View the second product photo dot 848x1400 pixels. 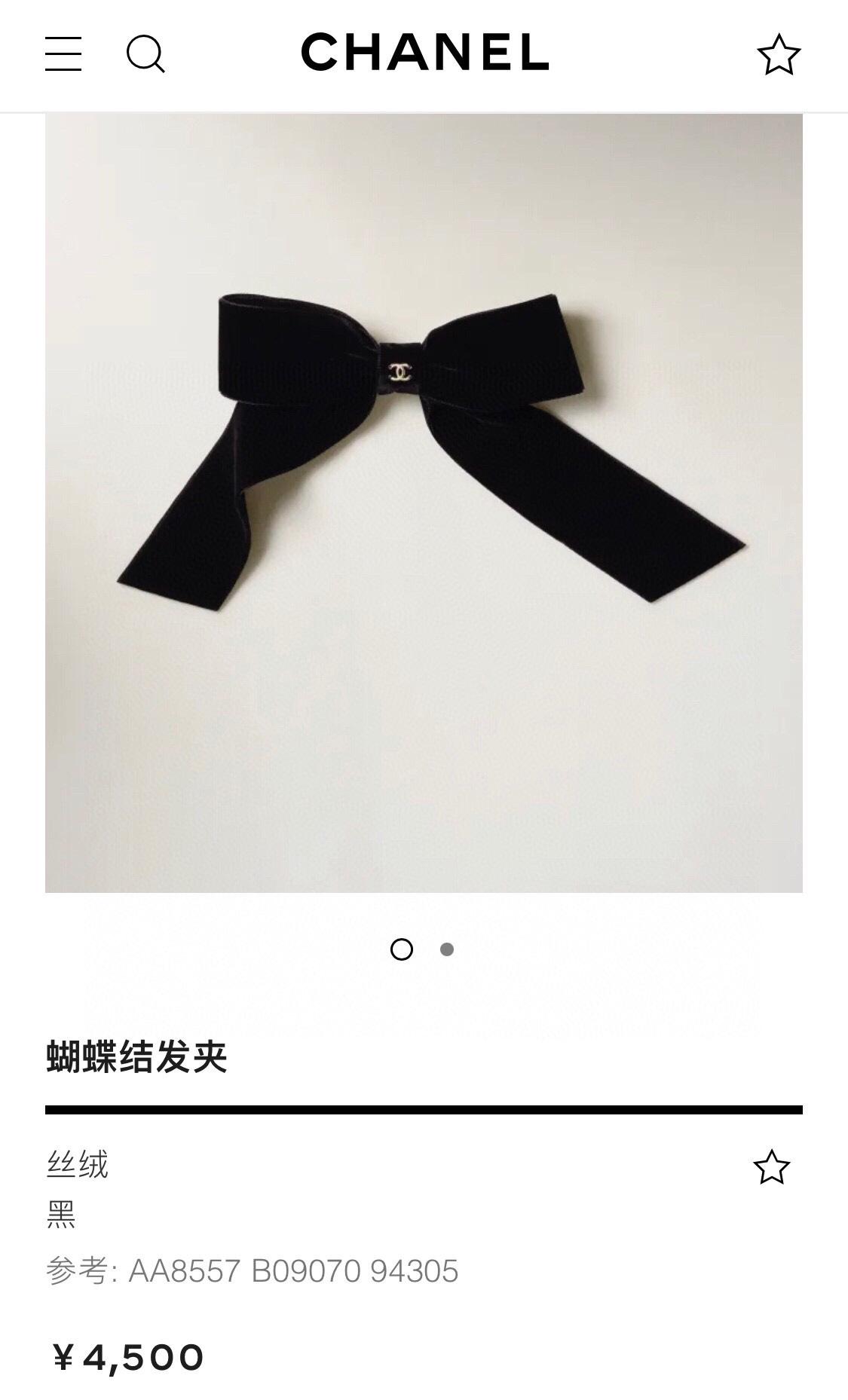447,949
